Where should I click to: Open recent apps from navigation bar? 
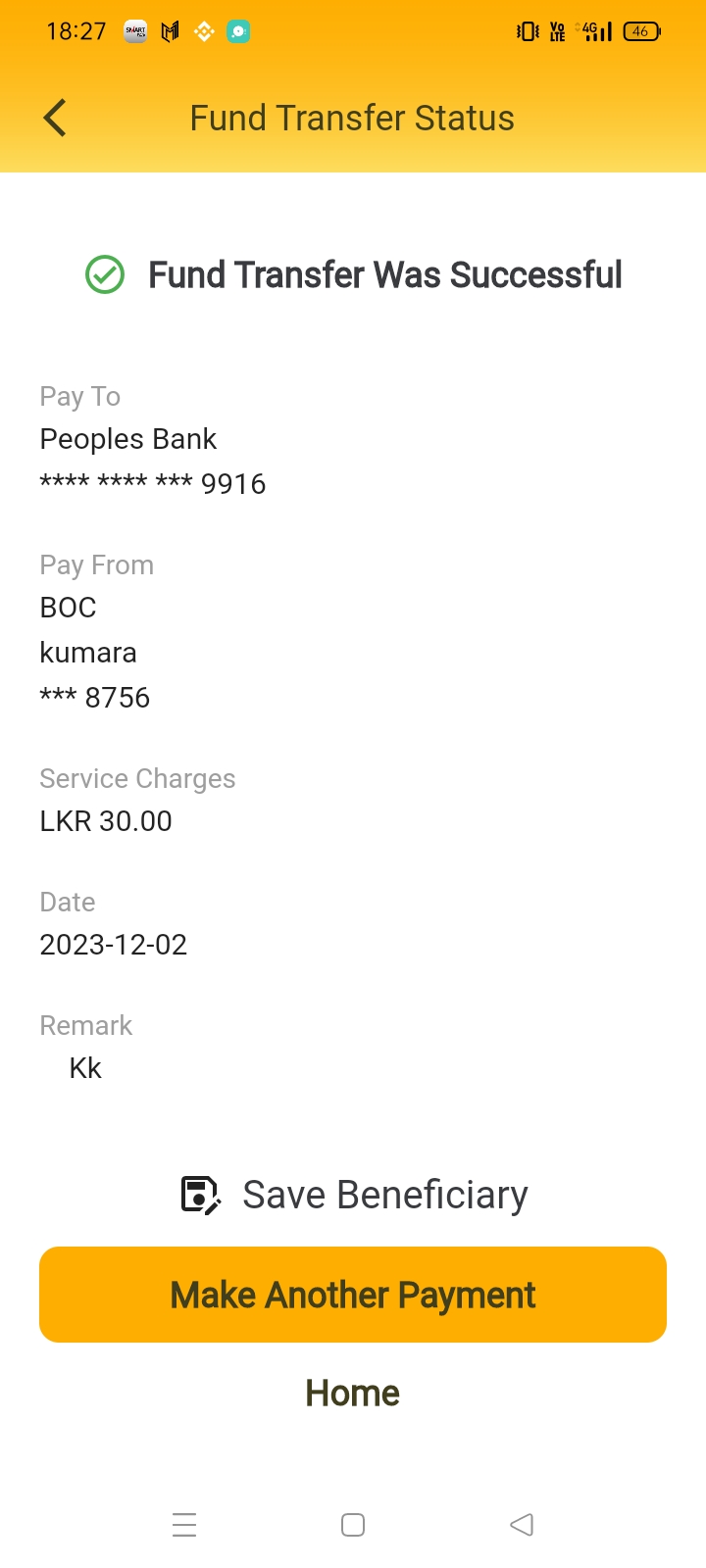click(x=184, y=1525)
